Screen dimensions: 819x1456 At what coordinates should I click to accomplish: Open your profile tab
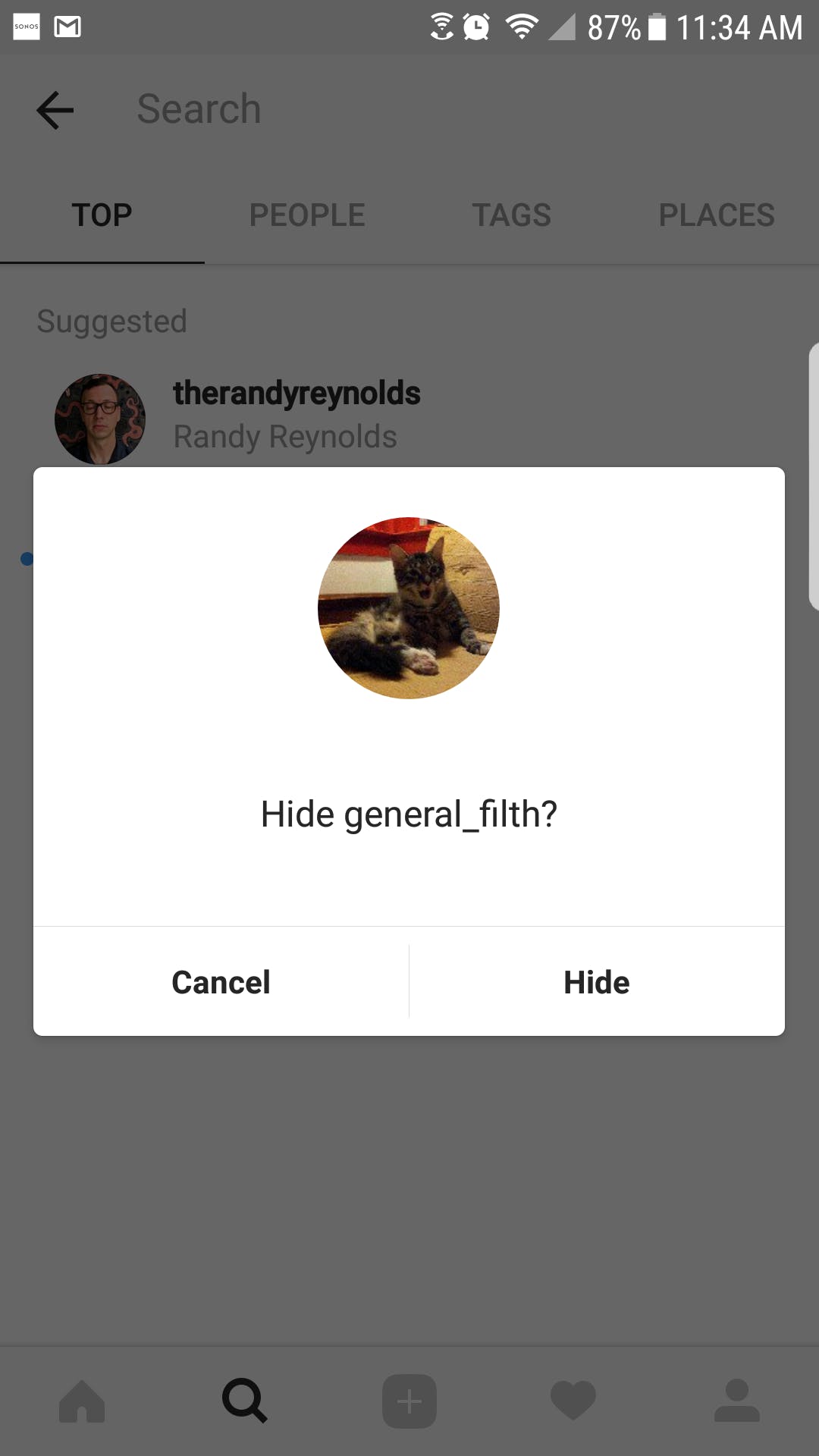pyautogui.click(x=736, y=1401)
